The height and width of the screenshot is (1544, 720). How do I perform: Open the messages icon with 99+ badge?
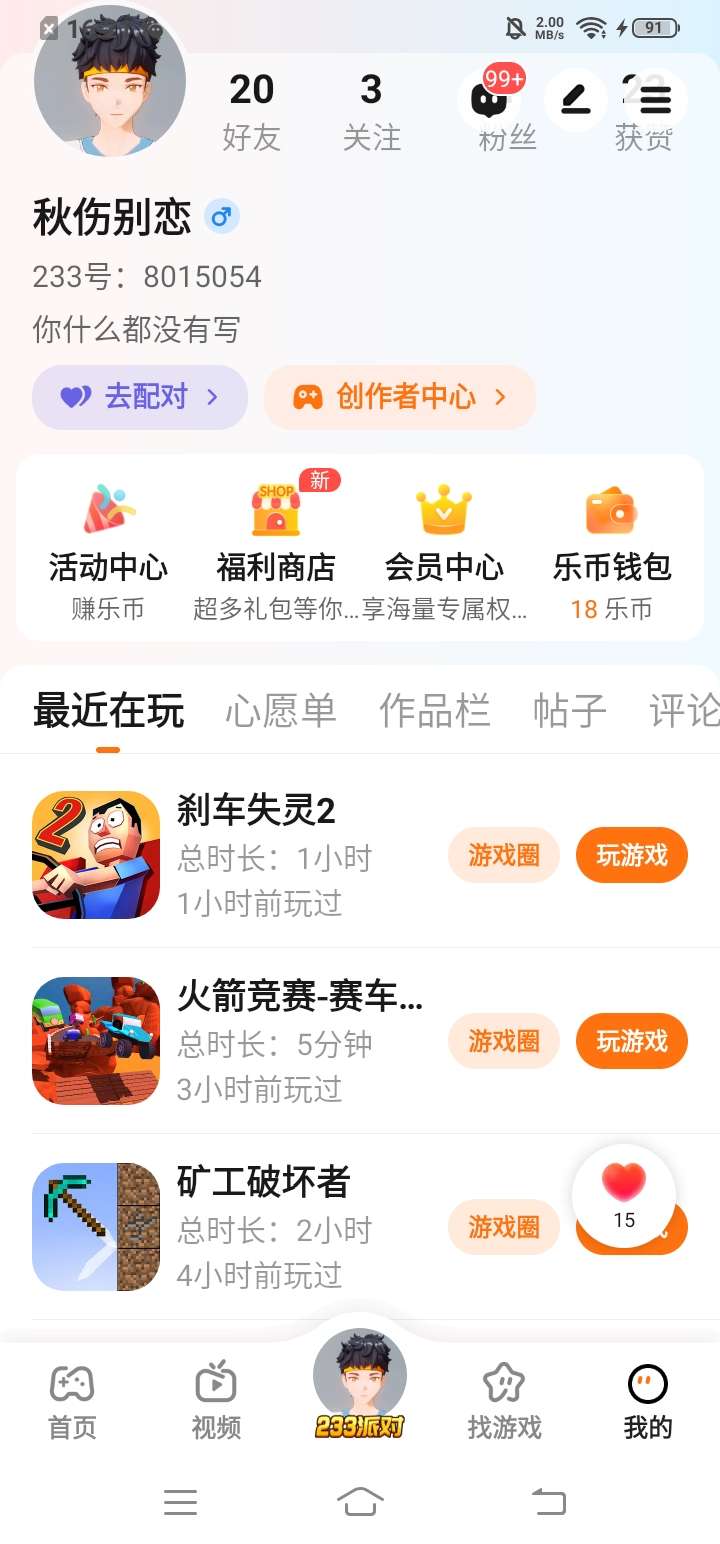tap(489, 99)
